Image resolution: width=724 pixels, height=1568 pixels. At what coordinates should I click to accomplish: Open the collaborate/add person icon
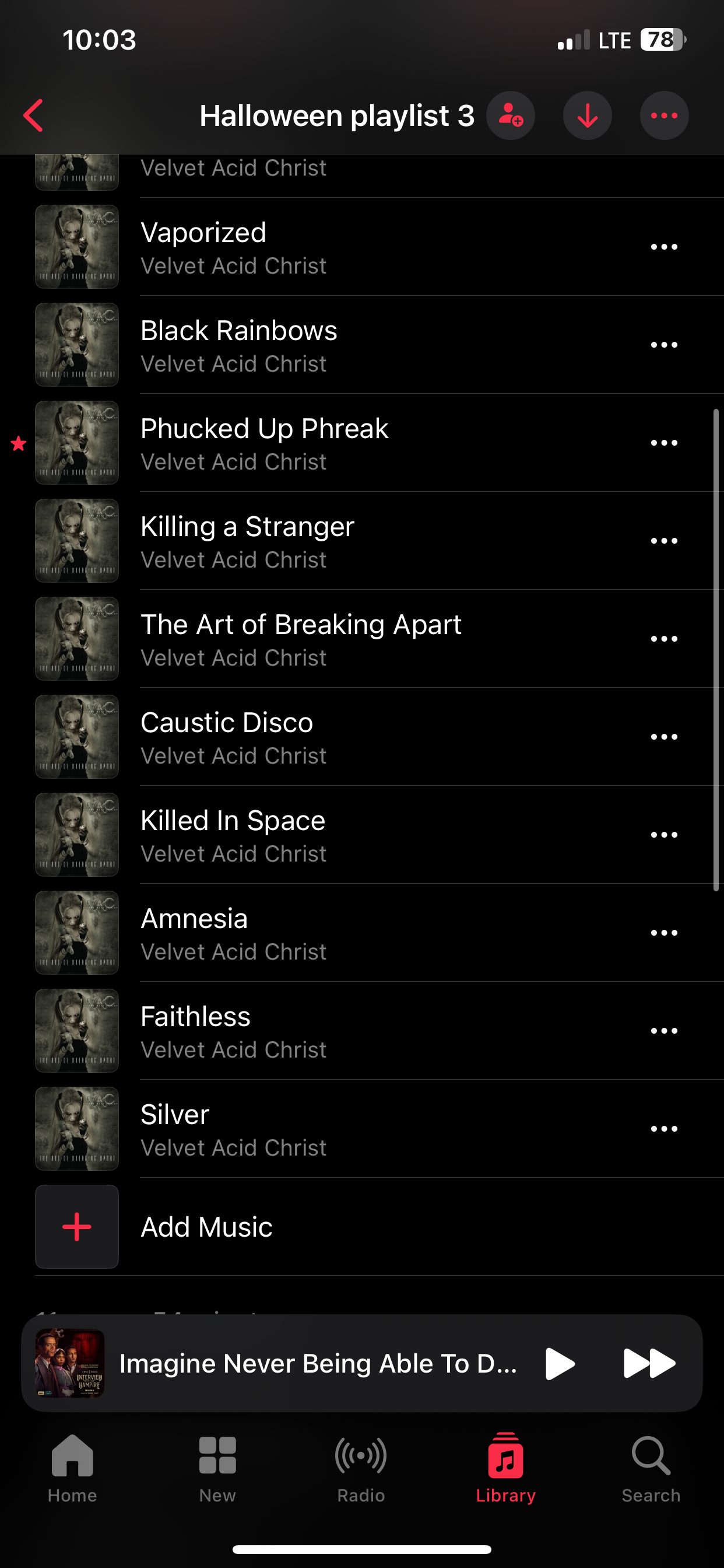coord(511,116)
